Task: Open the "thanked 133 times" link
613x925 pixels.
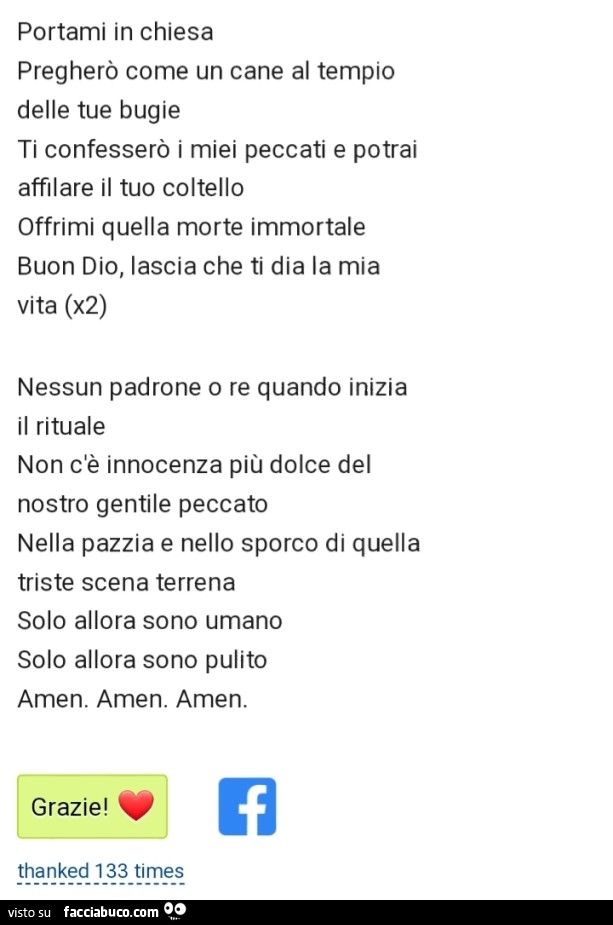Action: (101, 871)
